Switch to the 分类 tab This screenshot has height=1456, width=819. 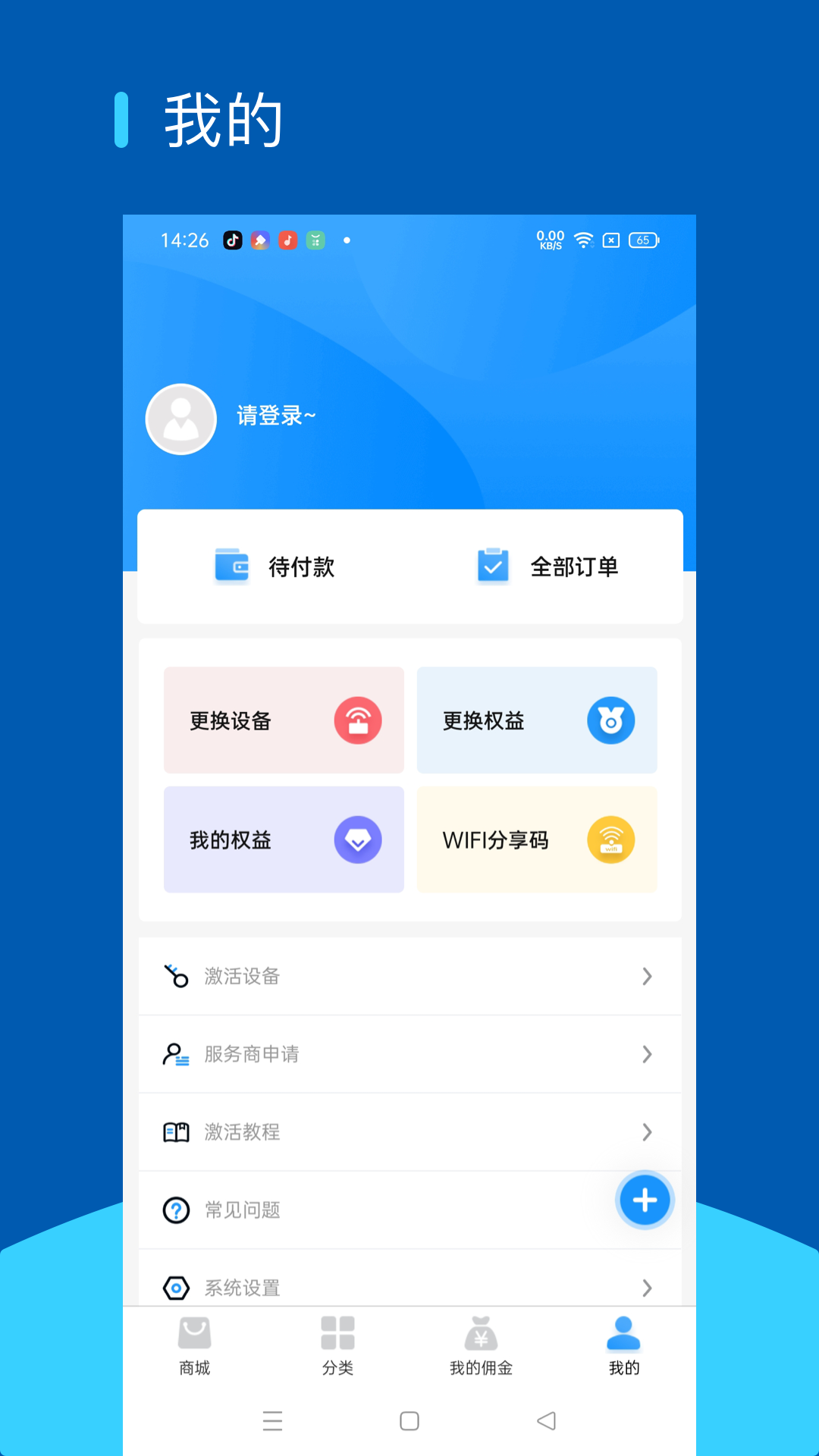click(x=337, y=1346)
